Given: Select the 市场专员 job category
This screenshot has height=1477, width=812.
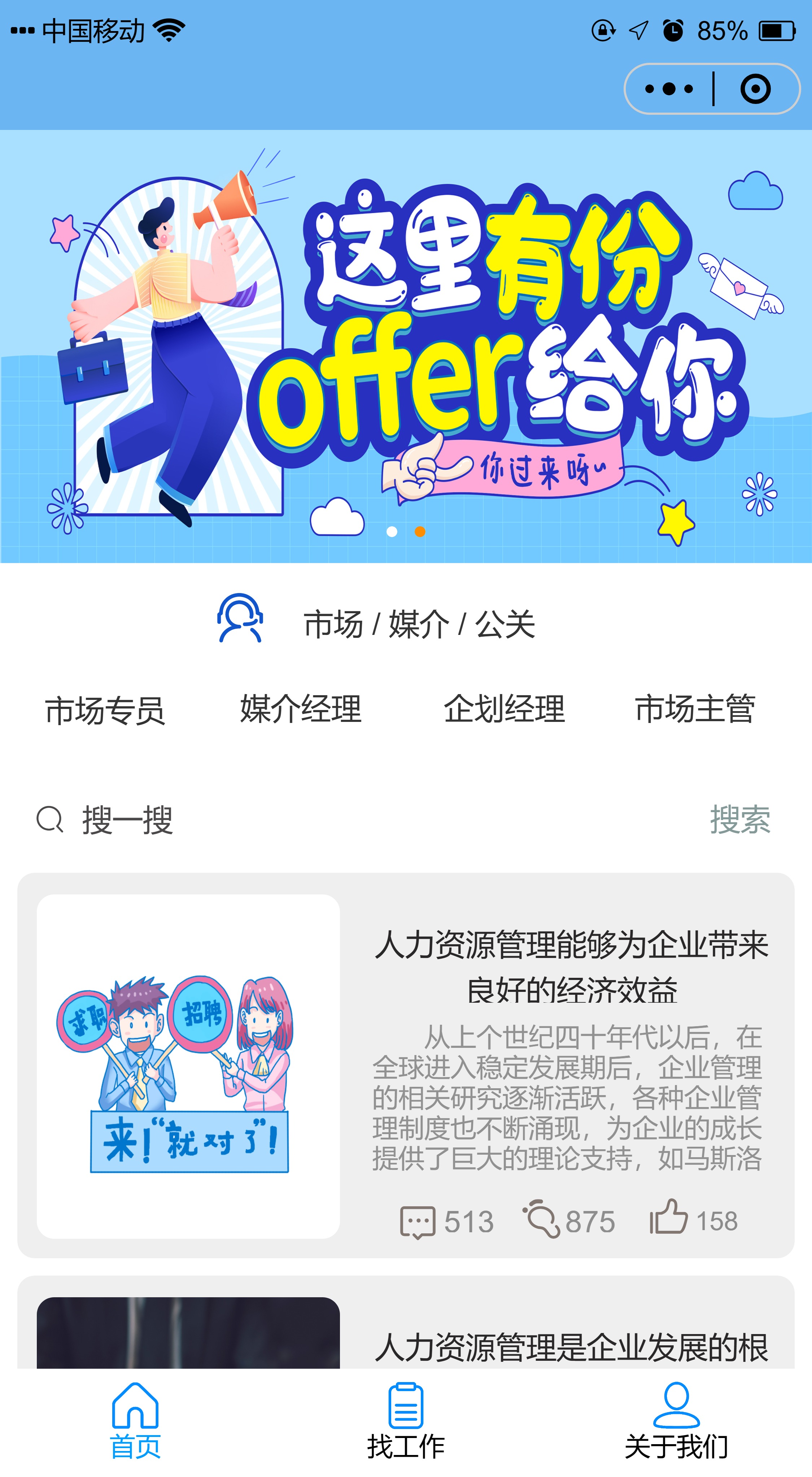Looking at the screenshot, I should click(x=105, y=710).
